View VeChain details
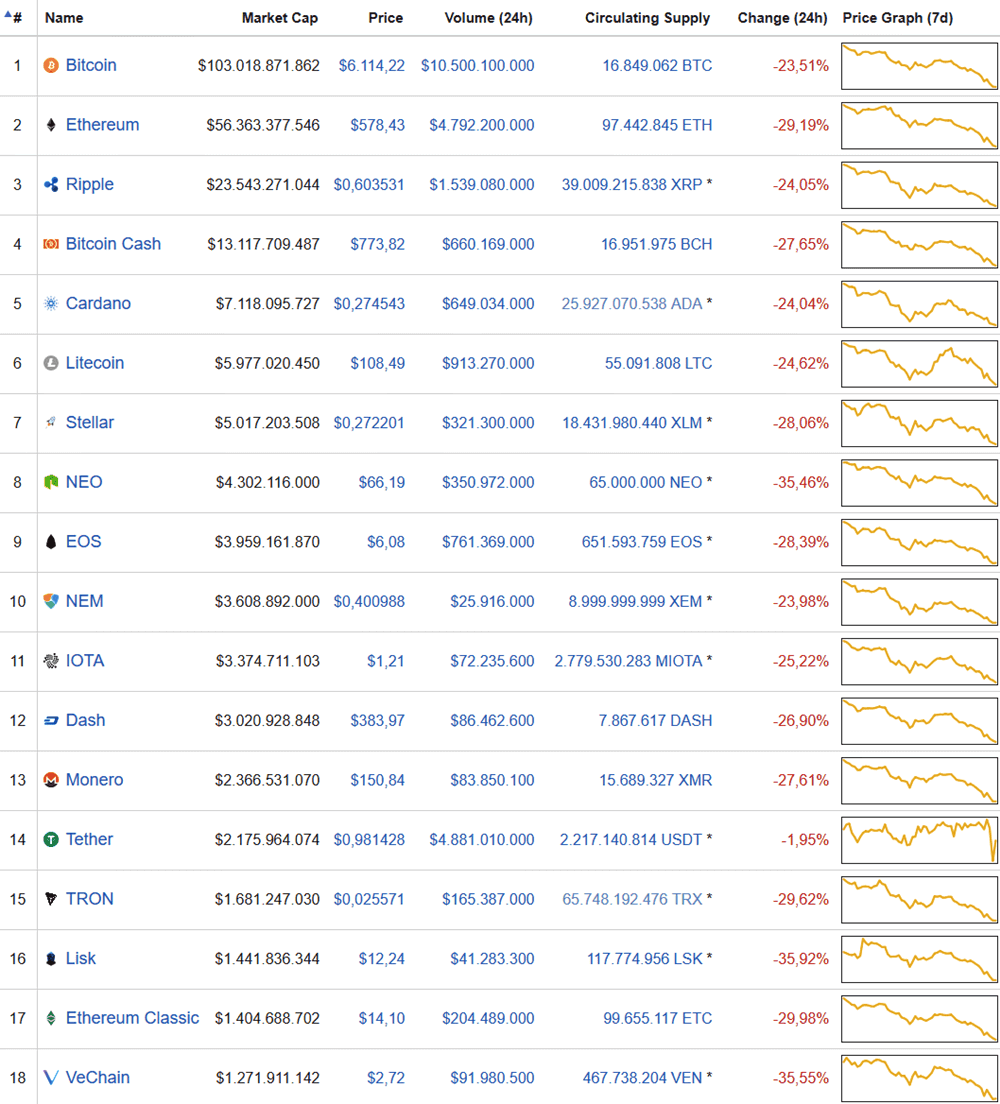This screenshot has height=1104, width=1000. coord(97,1078)
